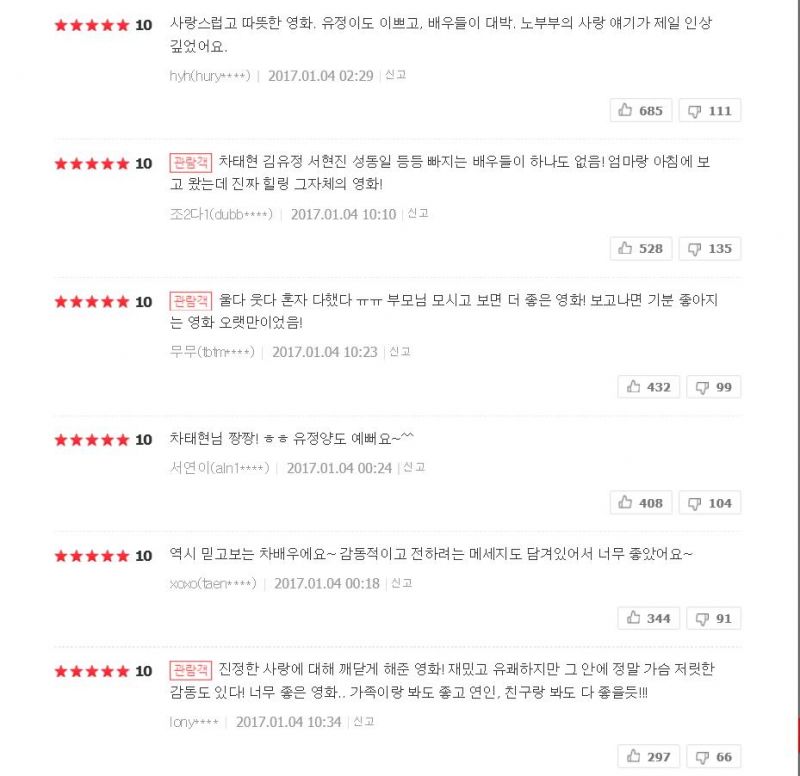This screenshot has height=776, width=800.
Task: Dislike the review showing 104 downvotes
Action: point(710,503)
